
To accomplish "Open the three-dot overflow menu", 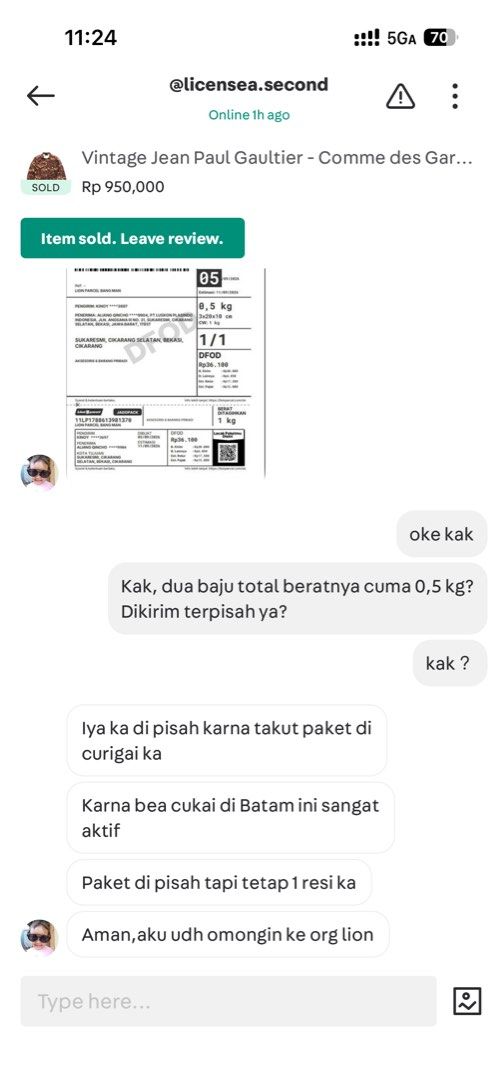I will [455, 96].
